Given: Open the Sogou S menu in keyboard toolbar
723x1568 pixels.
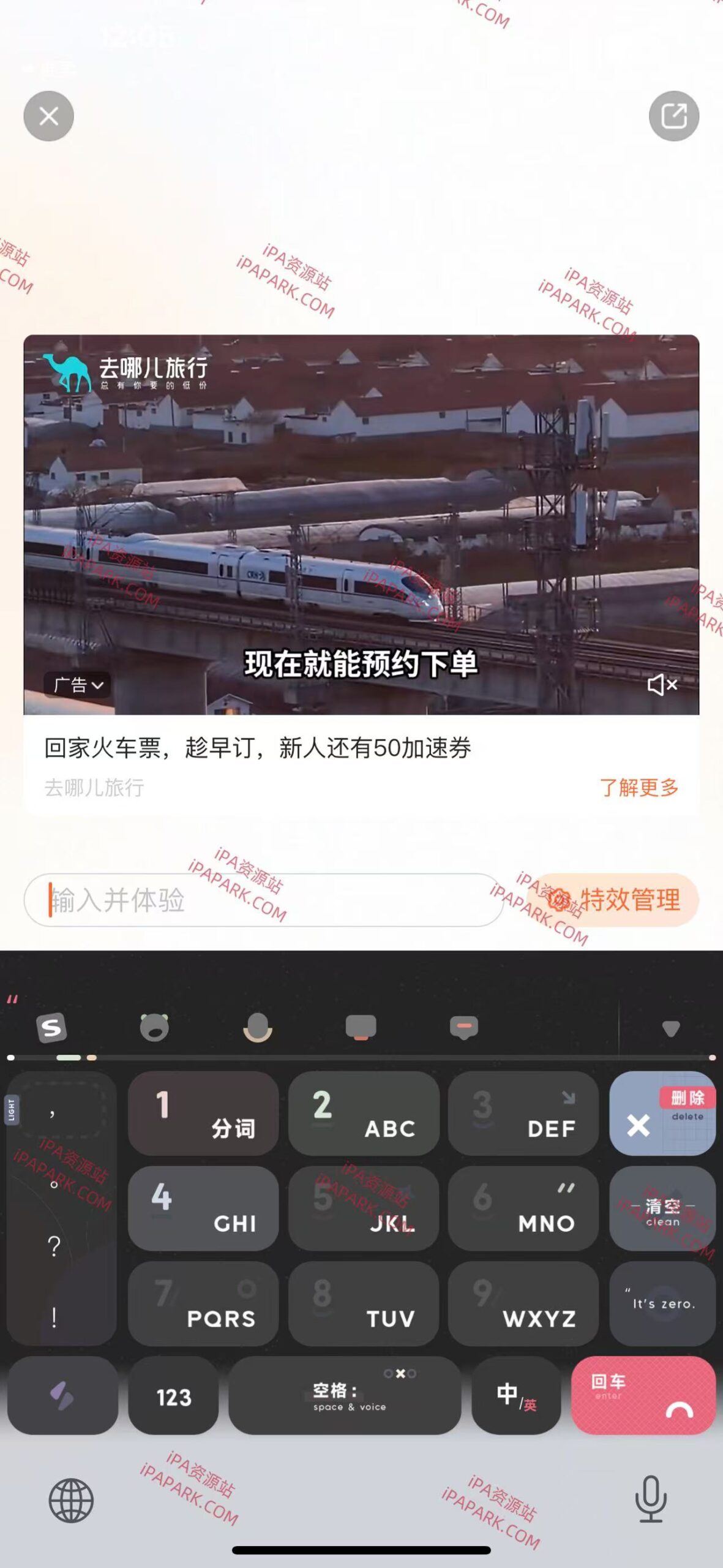Looking at the screenshot, I should [x=51, y=1028].
